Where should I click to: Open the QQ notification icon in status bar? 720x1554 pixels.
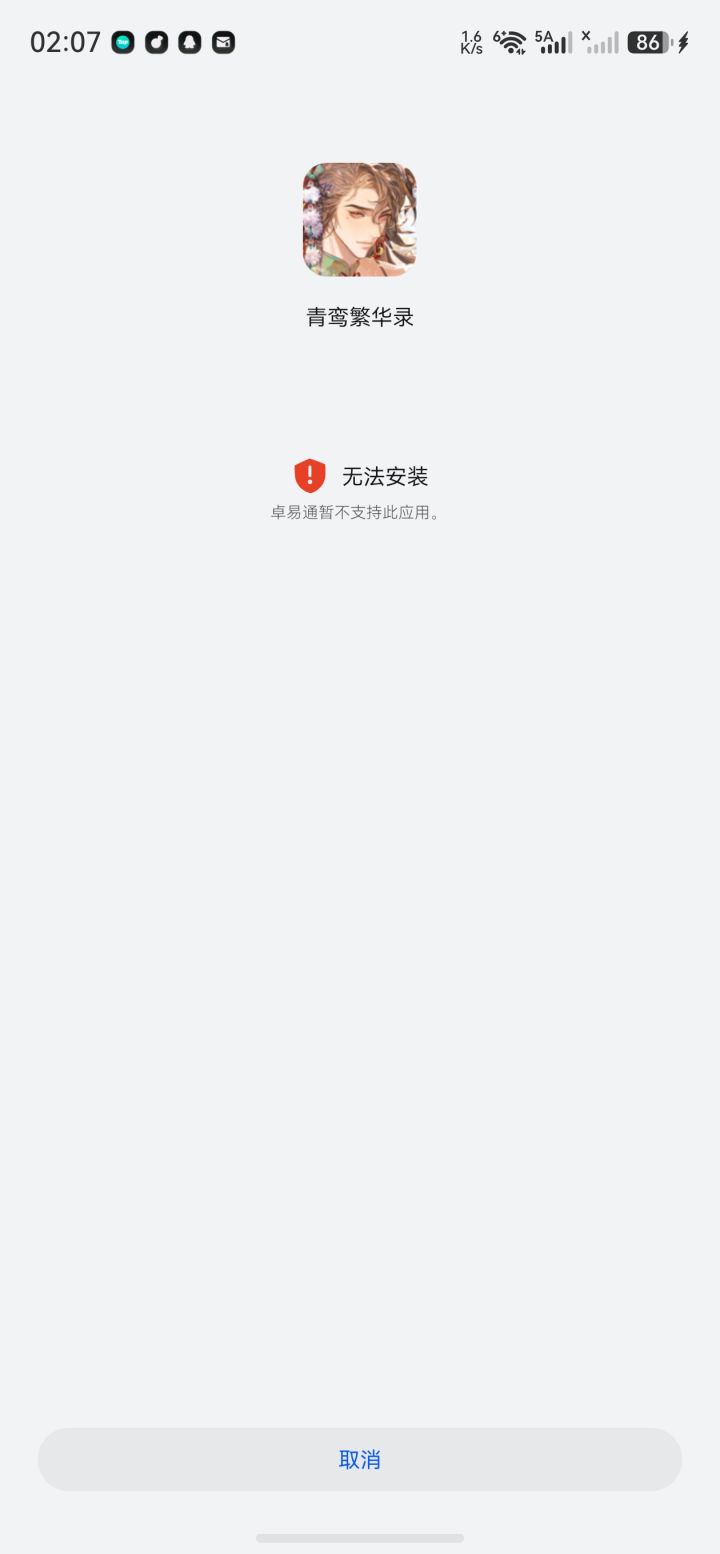189,42
